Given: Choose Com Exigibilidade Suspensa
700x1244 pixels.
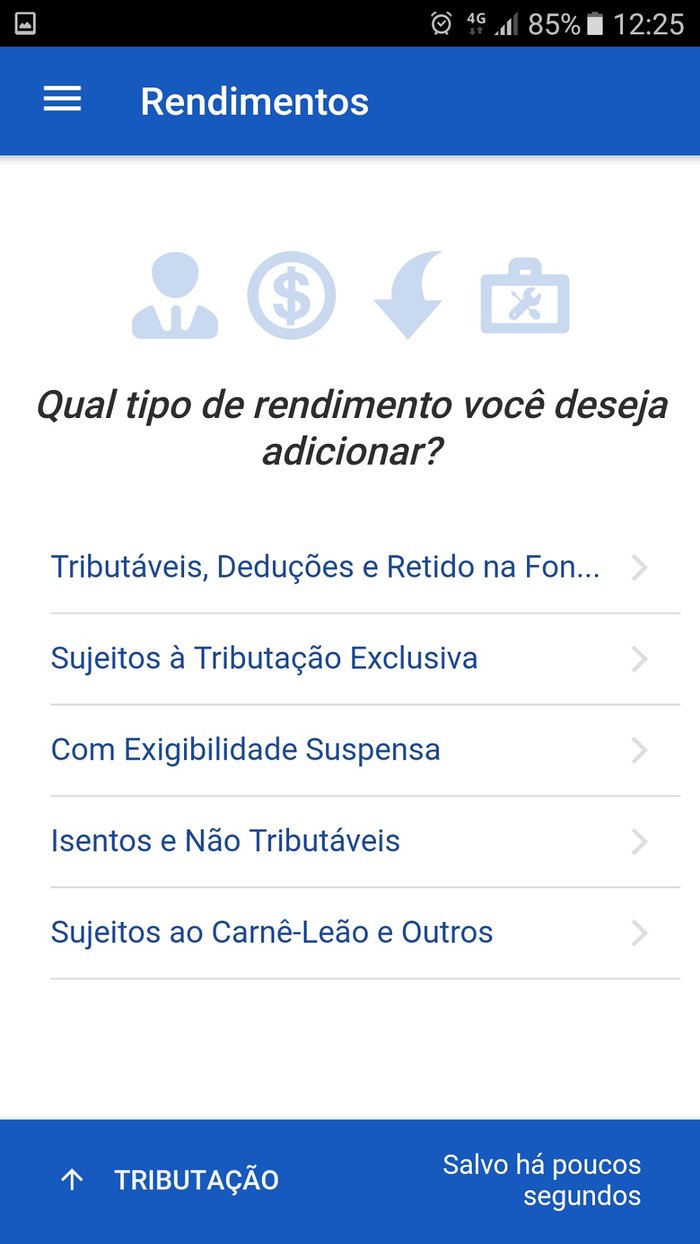Looking at the screenshot, I should [x=350, y=750].
